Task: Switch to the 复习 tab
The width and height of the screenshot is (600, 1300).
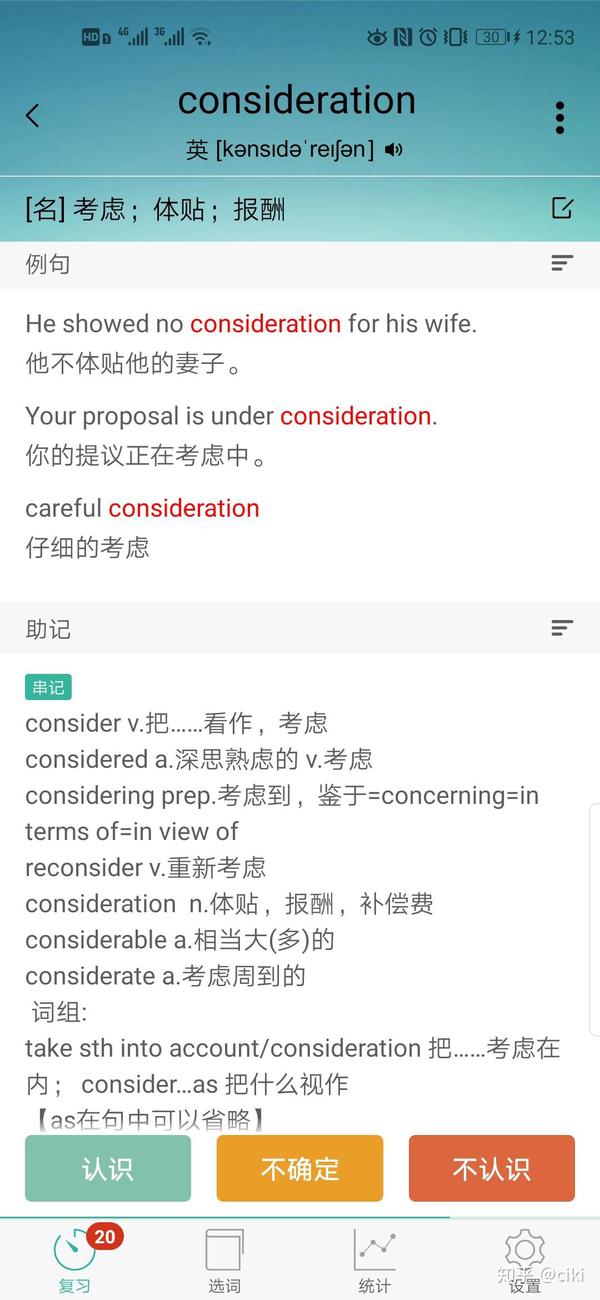Action: (x=75, y=1259)
